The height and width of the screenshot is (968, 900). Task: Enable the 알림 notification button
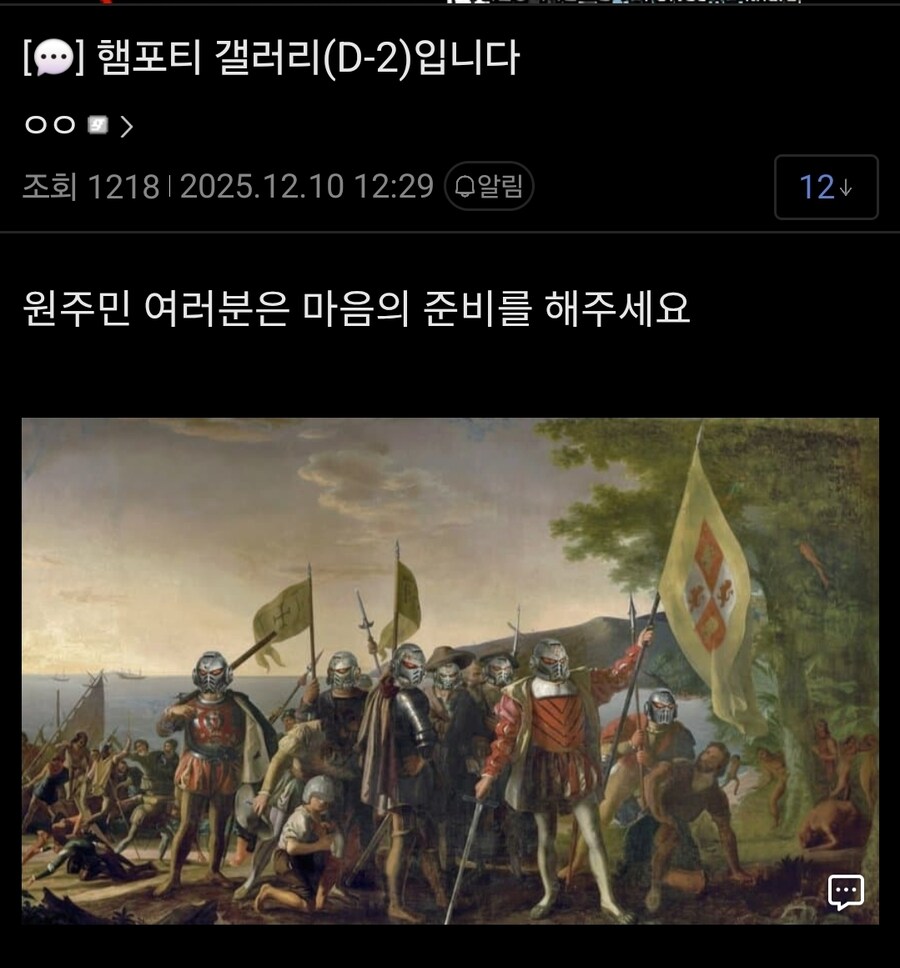(489, 186)
